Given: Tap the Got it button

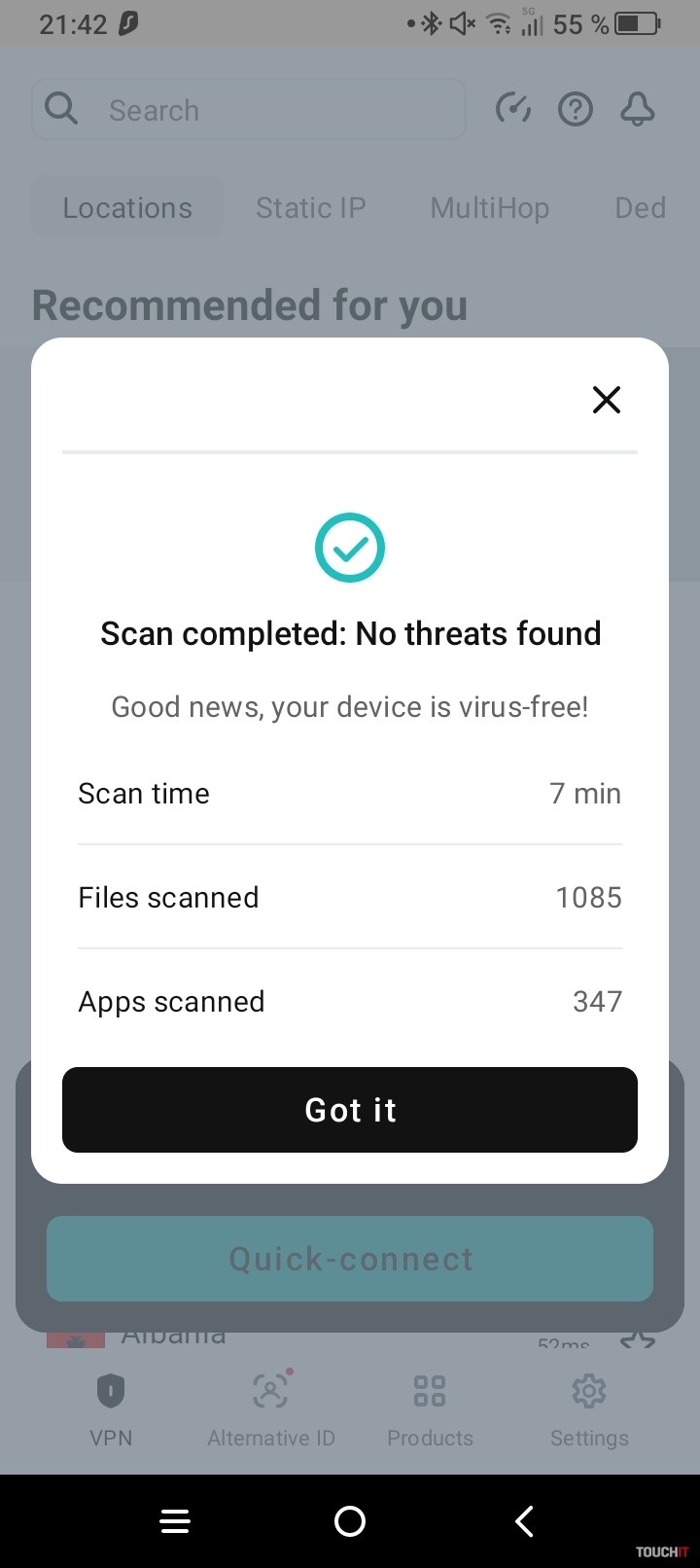Looking at the screenshot, I should (x=350, y=1110).
